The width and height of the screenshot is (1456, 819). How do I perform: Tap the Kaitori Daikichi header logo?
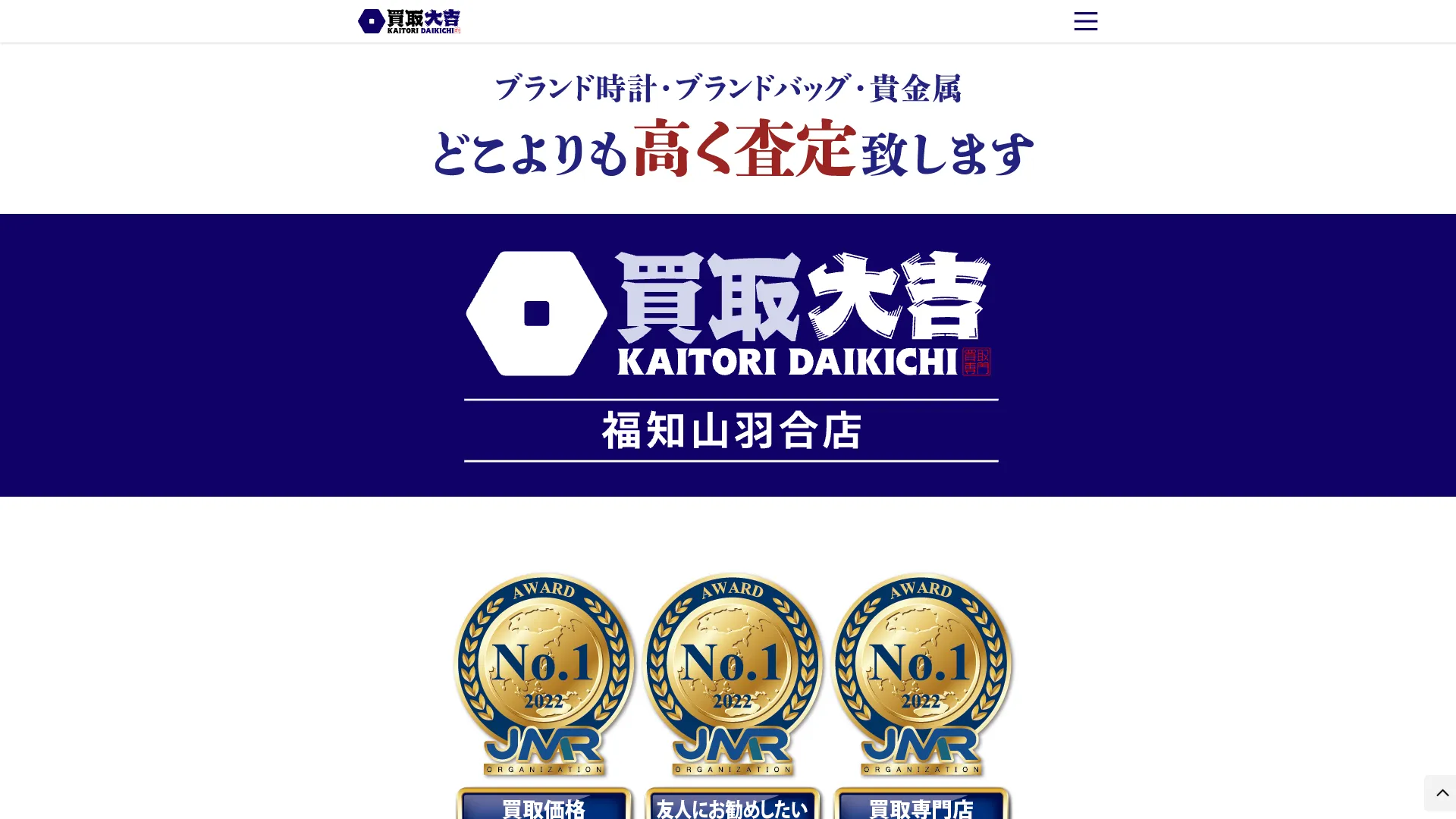(409, 21)
